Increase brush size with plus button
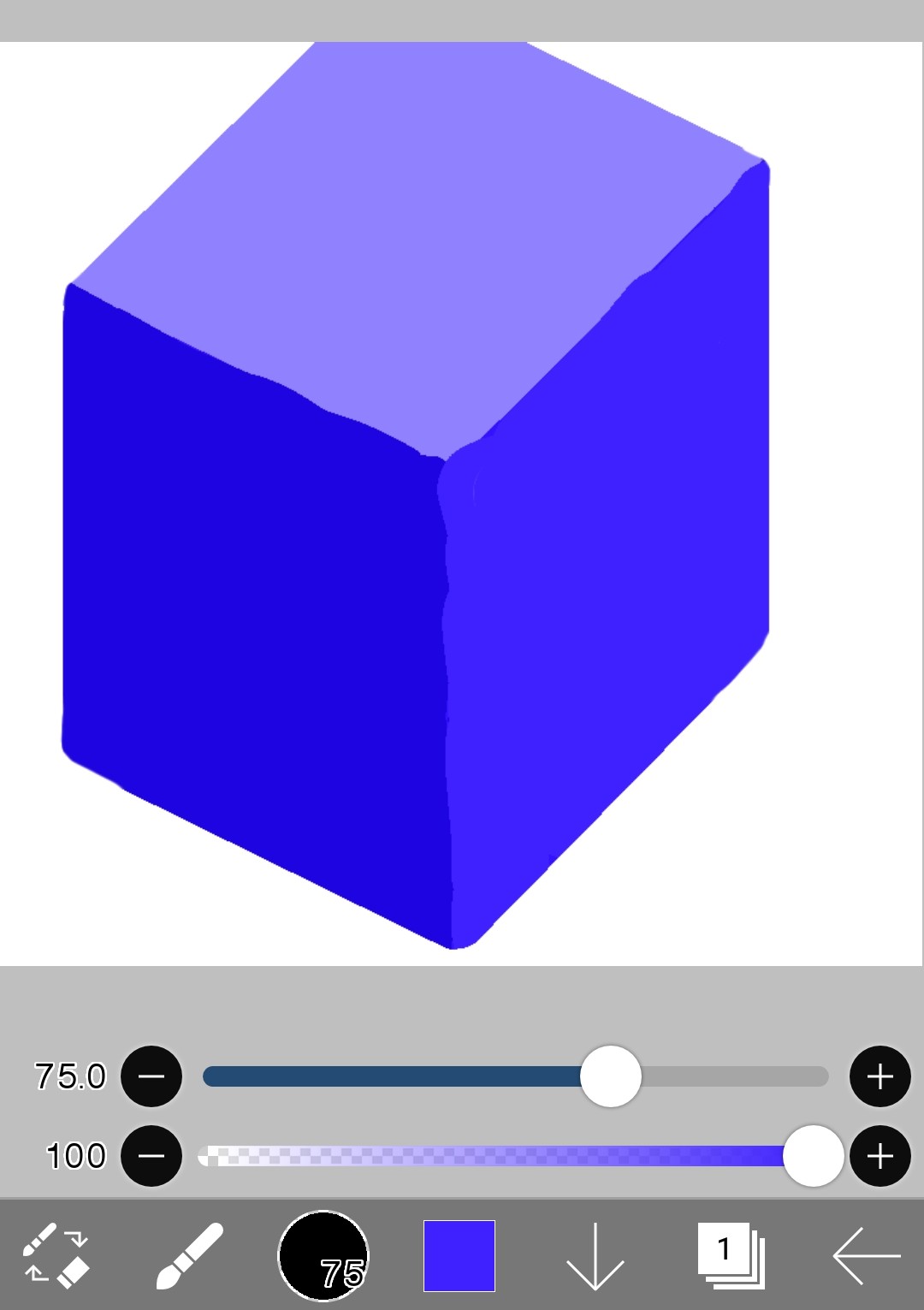 click(880, 1076)
